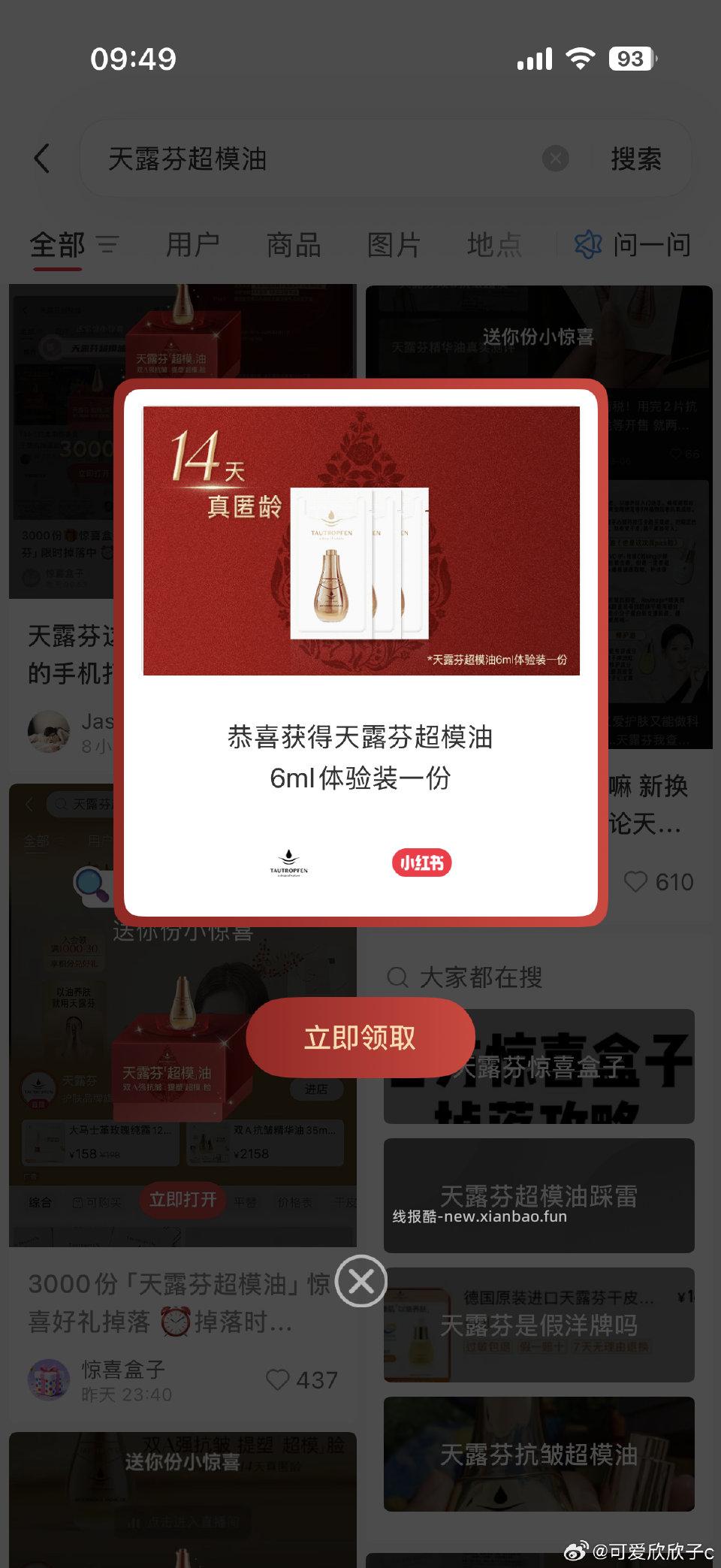This screenshot has width=721, height=1568.
Task: Open the 天露芬超模油踩雷 suggested search
Action: 539,1195
